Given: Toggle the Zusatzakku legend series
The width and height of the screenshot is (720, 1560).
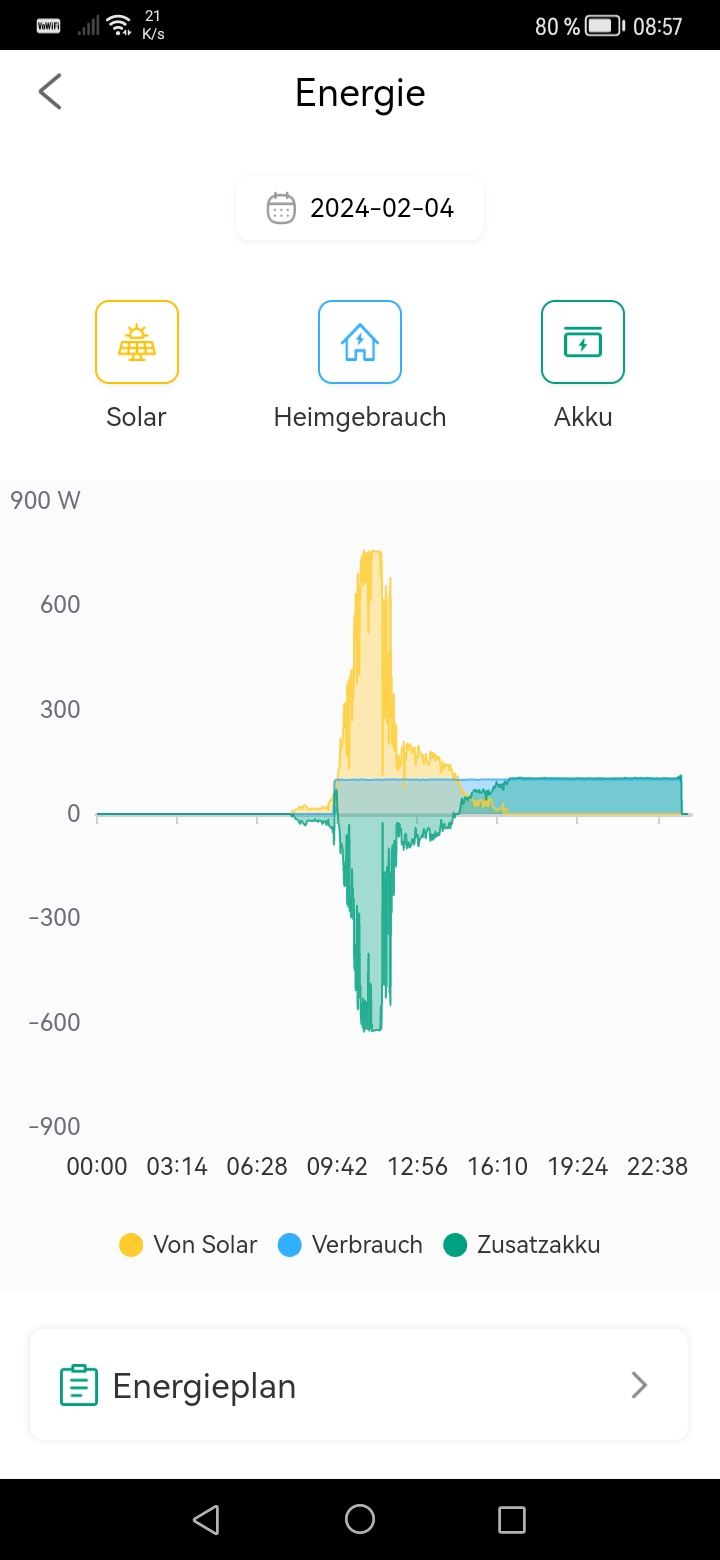Looking at the screenshot, I should 522,1245.
